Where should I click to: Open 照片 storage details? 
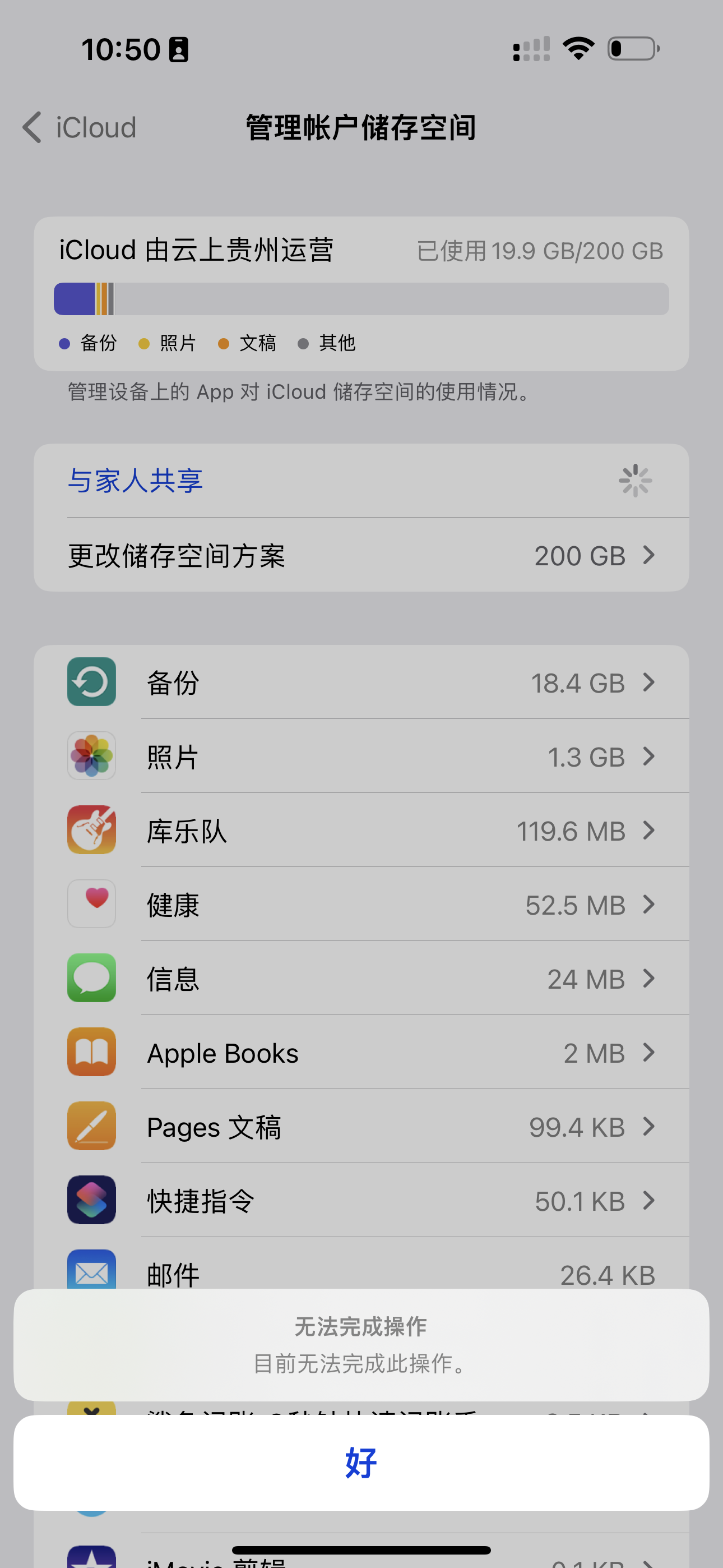click(x=361, y=757)
